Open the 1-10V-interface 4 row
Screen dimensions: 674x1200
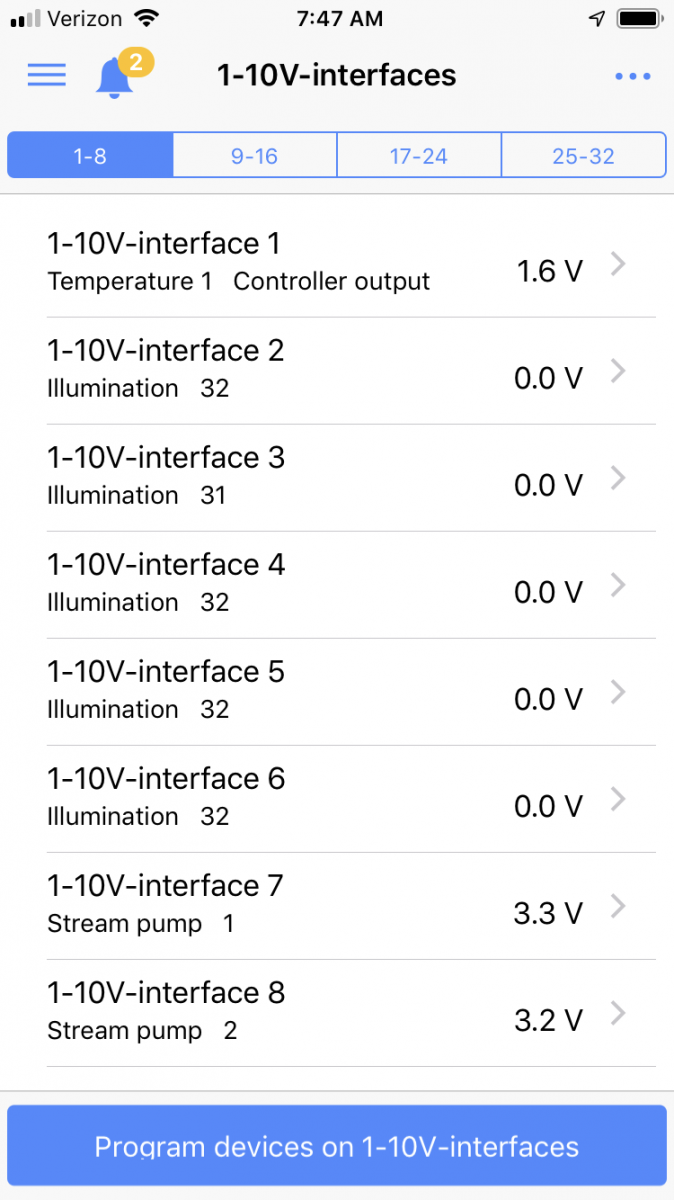pos(336,585)
